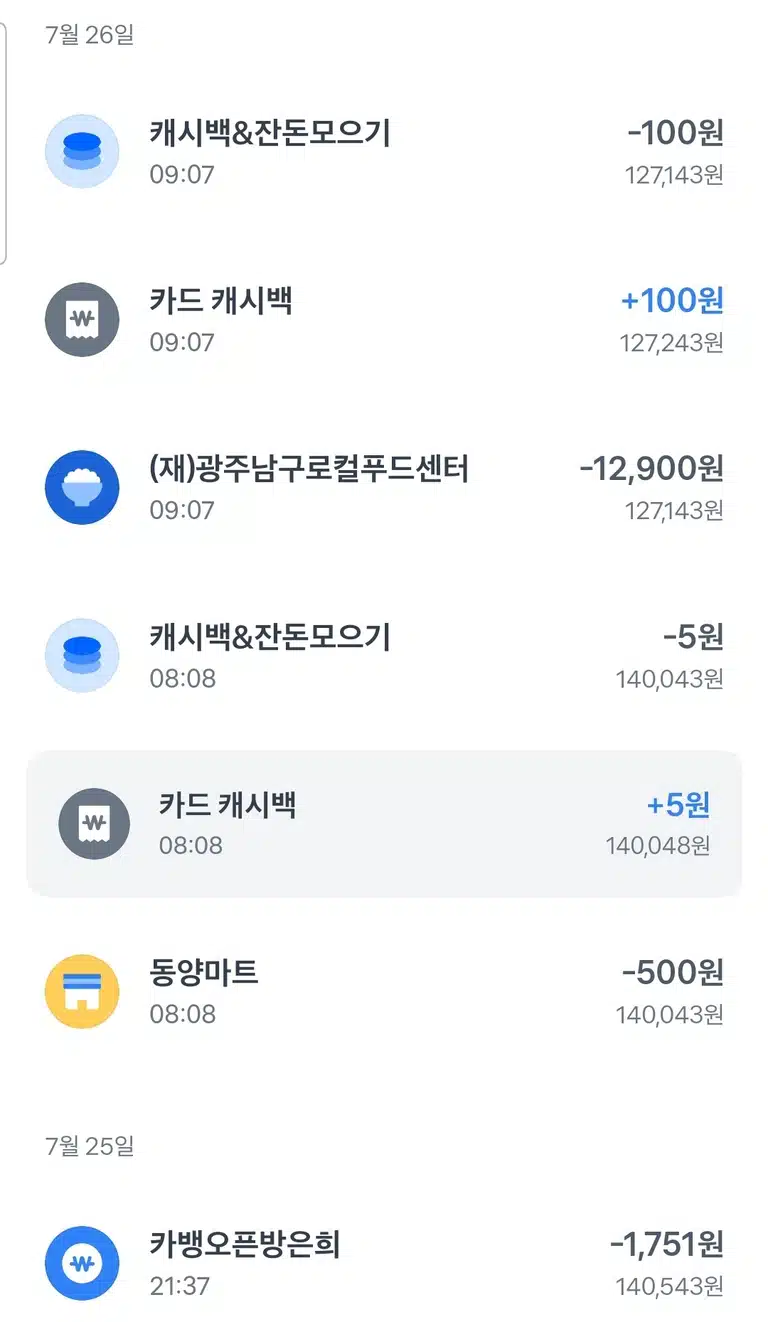Tap the highlighted 카드 캐시백 +5원 row
Viewport: 768px width, 1322px height.
click(x=384, y=824)
